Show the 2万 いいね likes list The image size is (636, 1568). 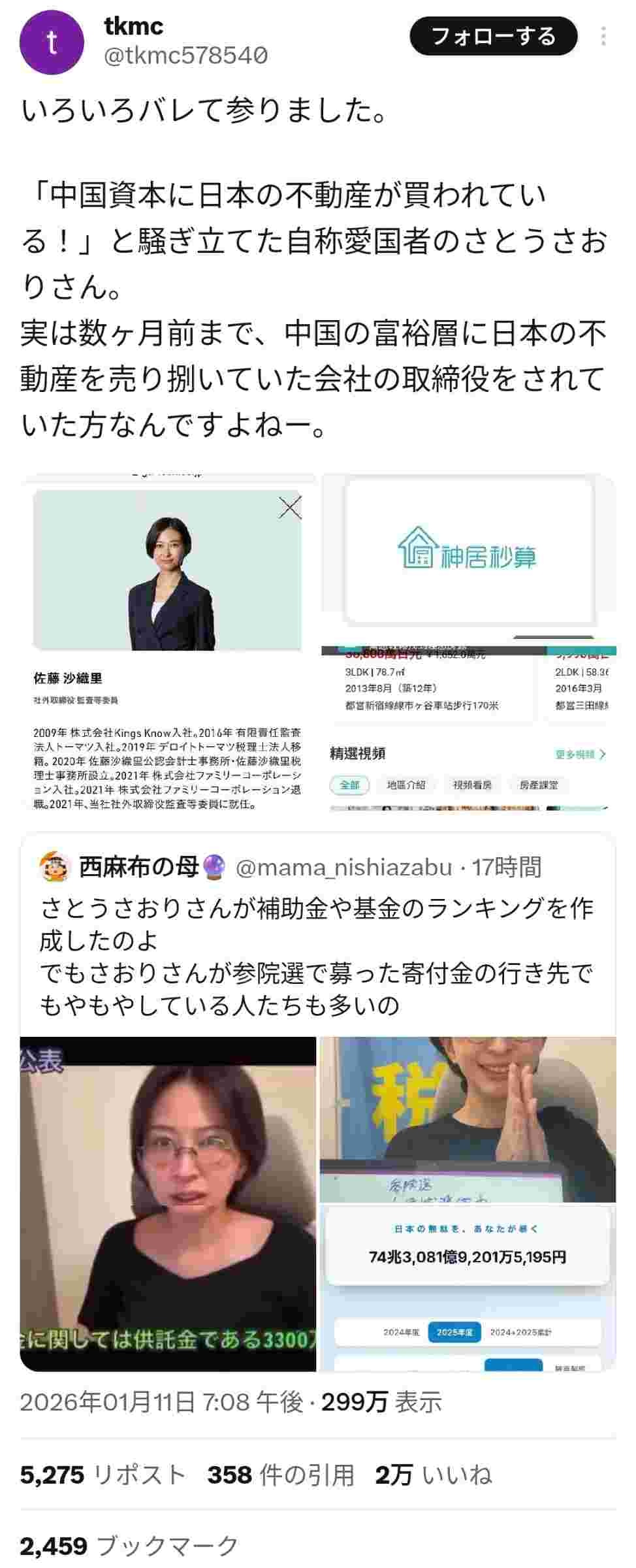pyautogui.click(x=433, y=1475)
